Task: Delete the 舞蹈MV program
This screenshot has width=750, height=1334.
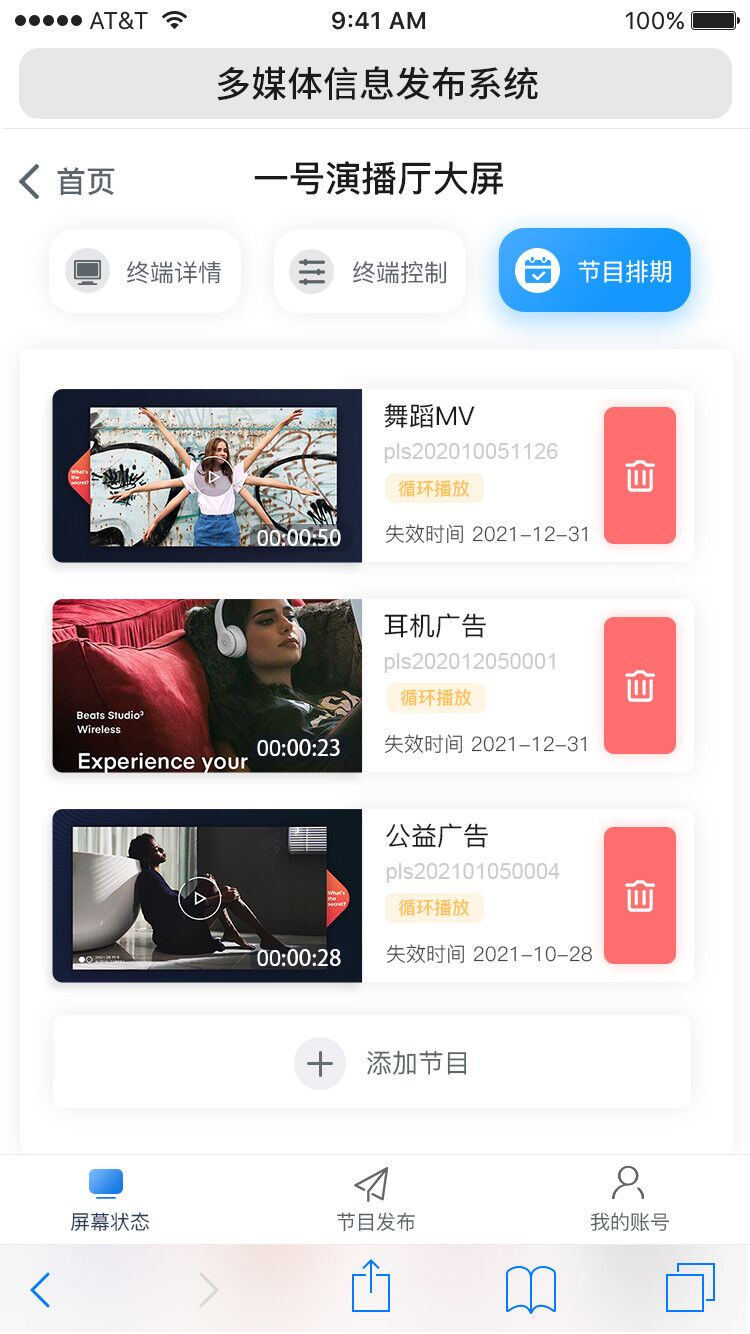Action: (x=640, y=476)
